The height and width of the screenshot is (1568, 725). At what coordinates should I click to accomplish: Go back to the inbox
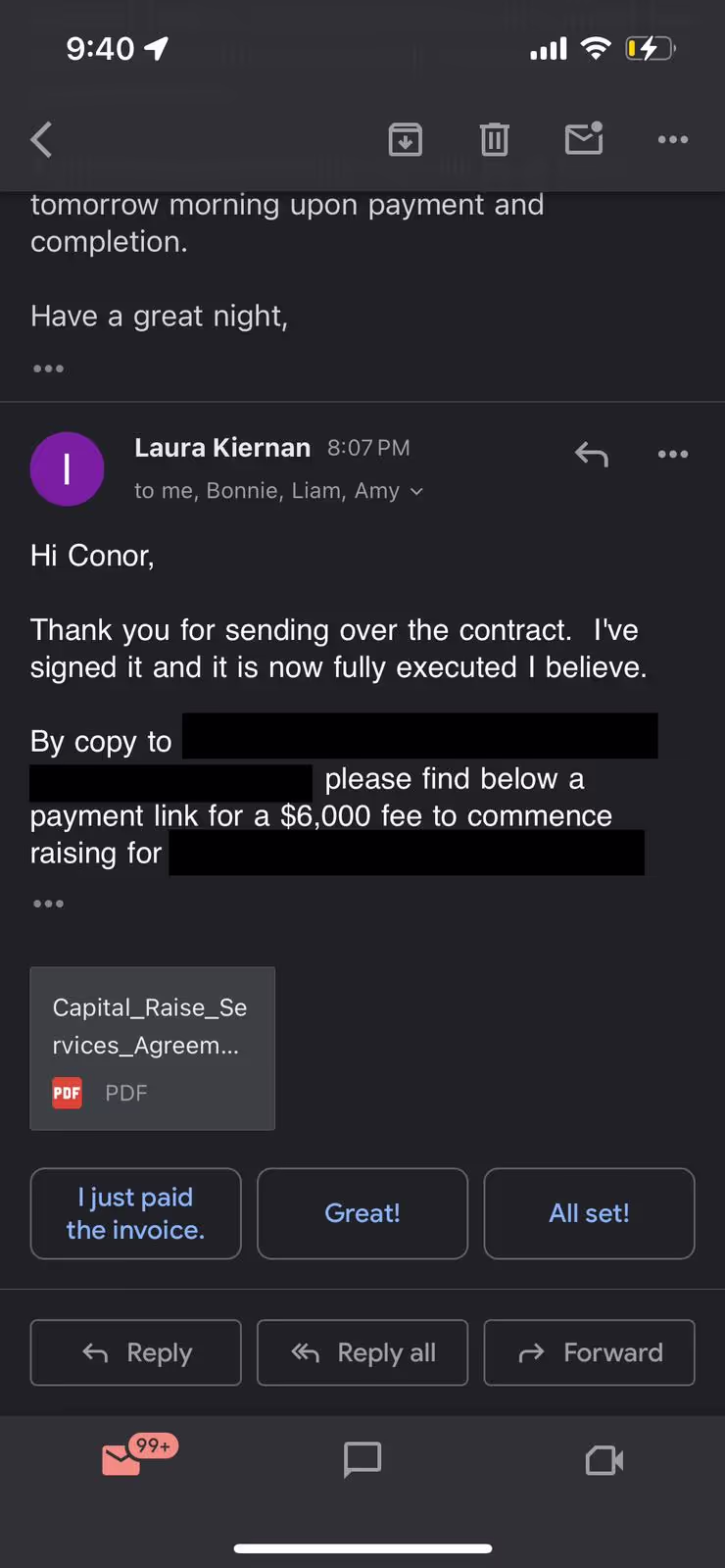(x=41, y=140)
